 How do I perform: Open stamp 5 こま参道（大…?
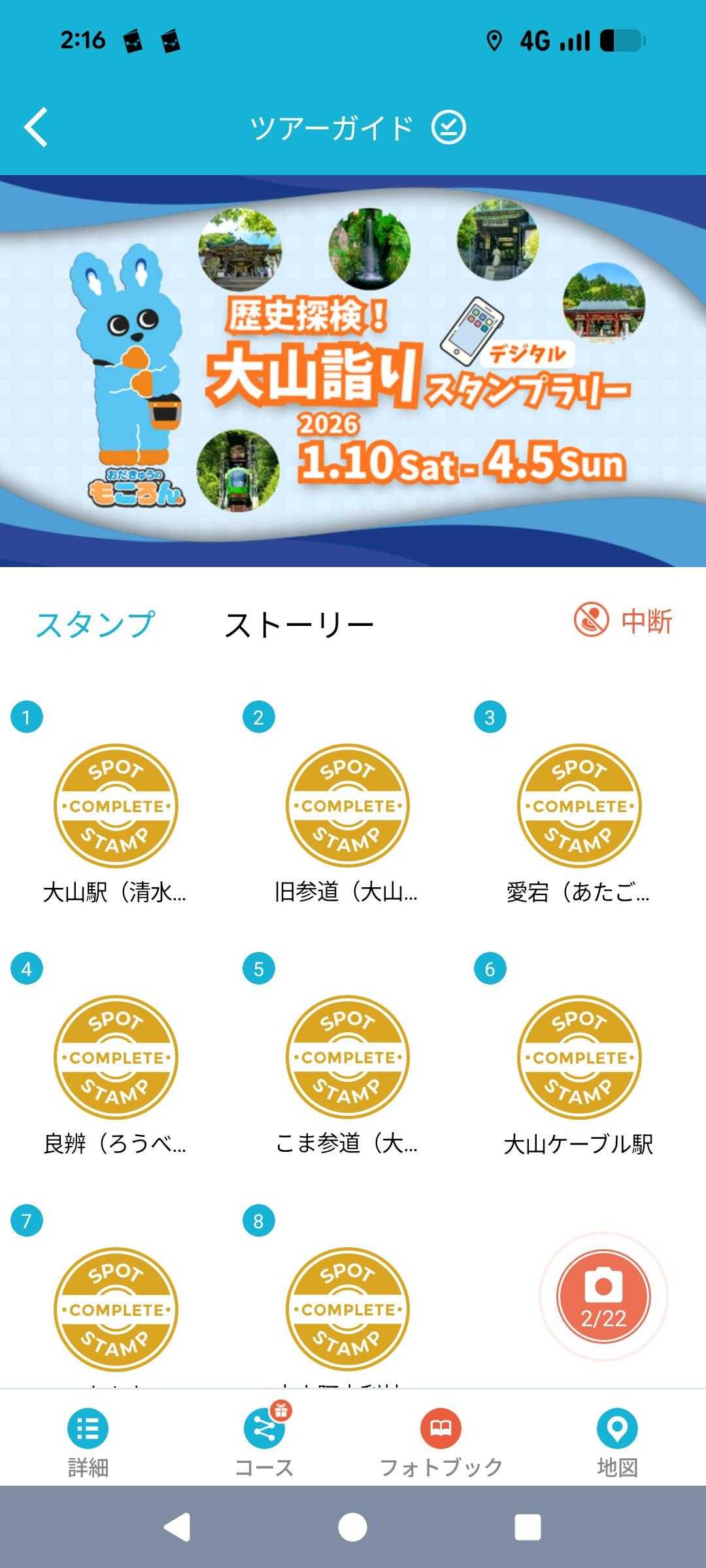[x=347, y=1058]
